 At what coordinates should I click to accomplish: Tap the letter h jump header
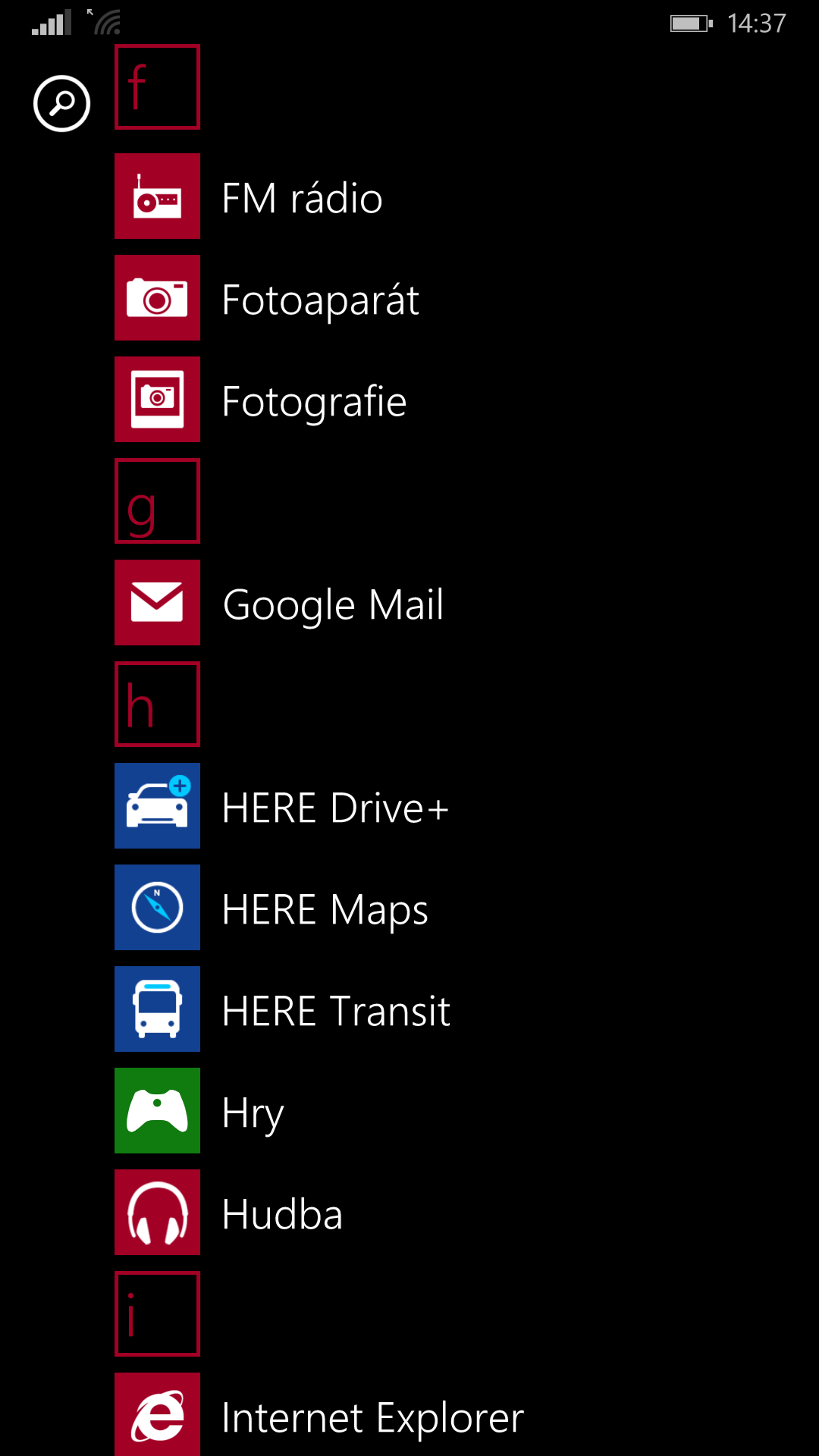pyautogui.click(x=157, y=704)
